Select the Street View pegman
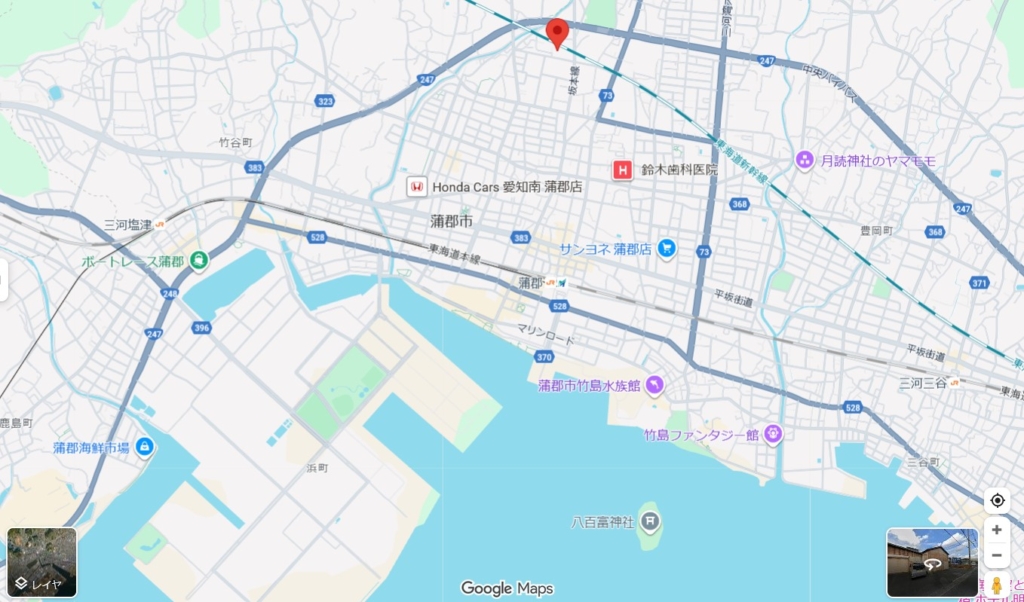Screen dimensions: 1024x602 pyautogui.click(x=997, y=585)
